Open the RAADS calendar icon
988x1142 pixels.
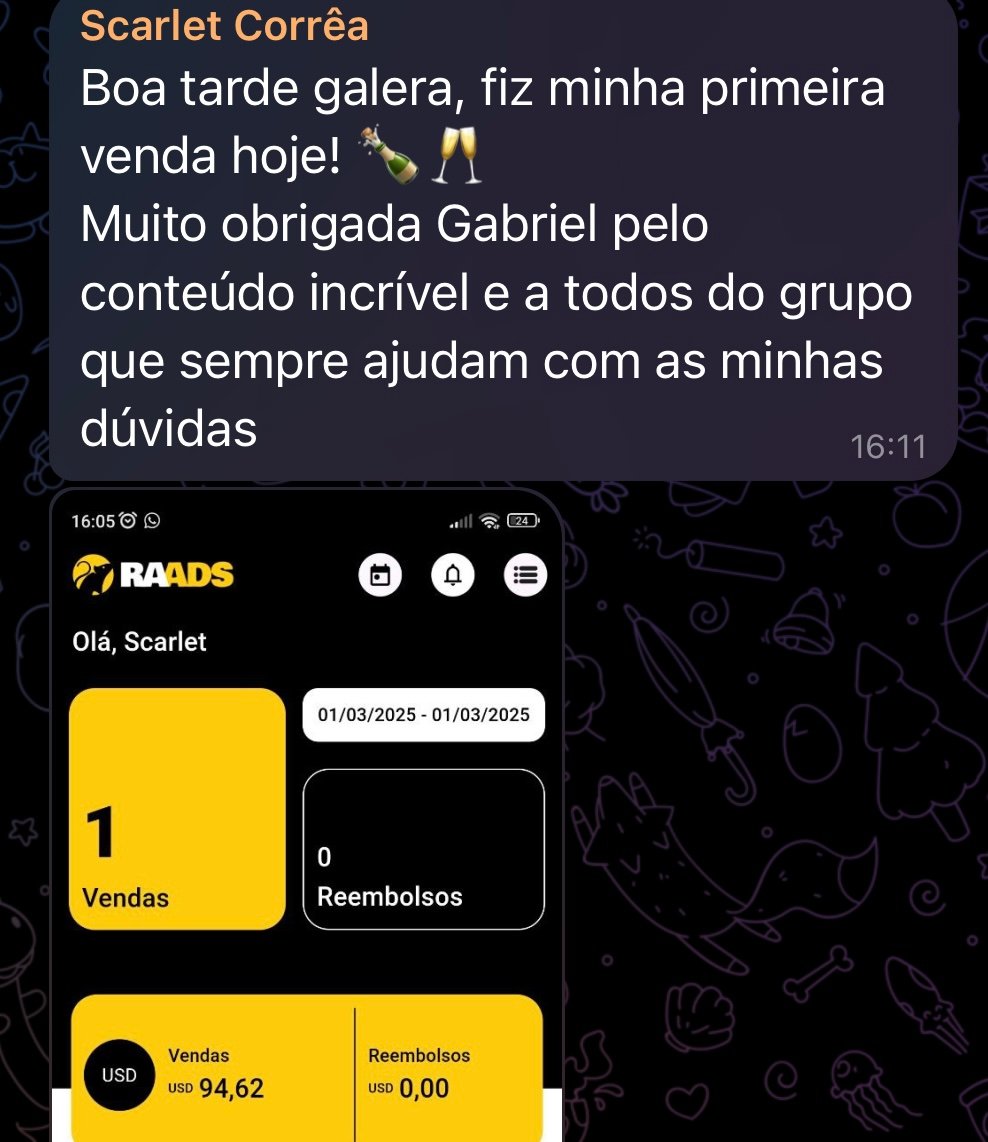pyautogui.click(x=380, y=575)
